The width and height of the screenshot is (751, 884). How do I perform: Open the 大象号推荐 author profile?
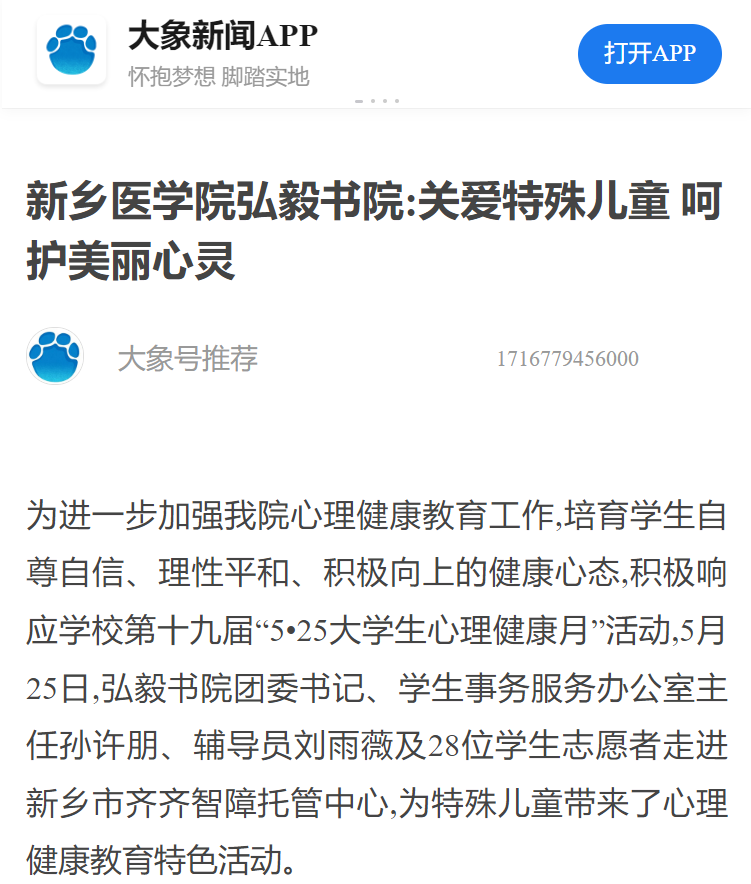[x=187, y=358]
